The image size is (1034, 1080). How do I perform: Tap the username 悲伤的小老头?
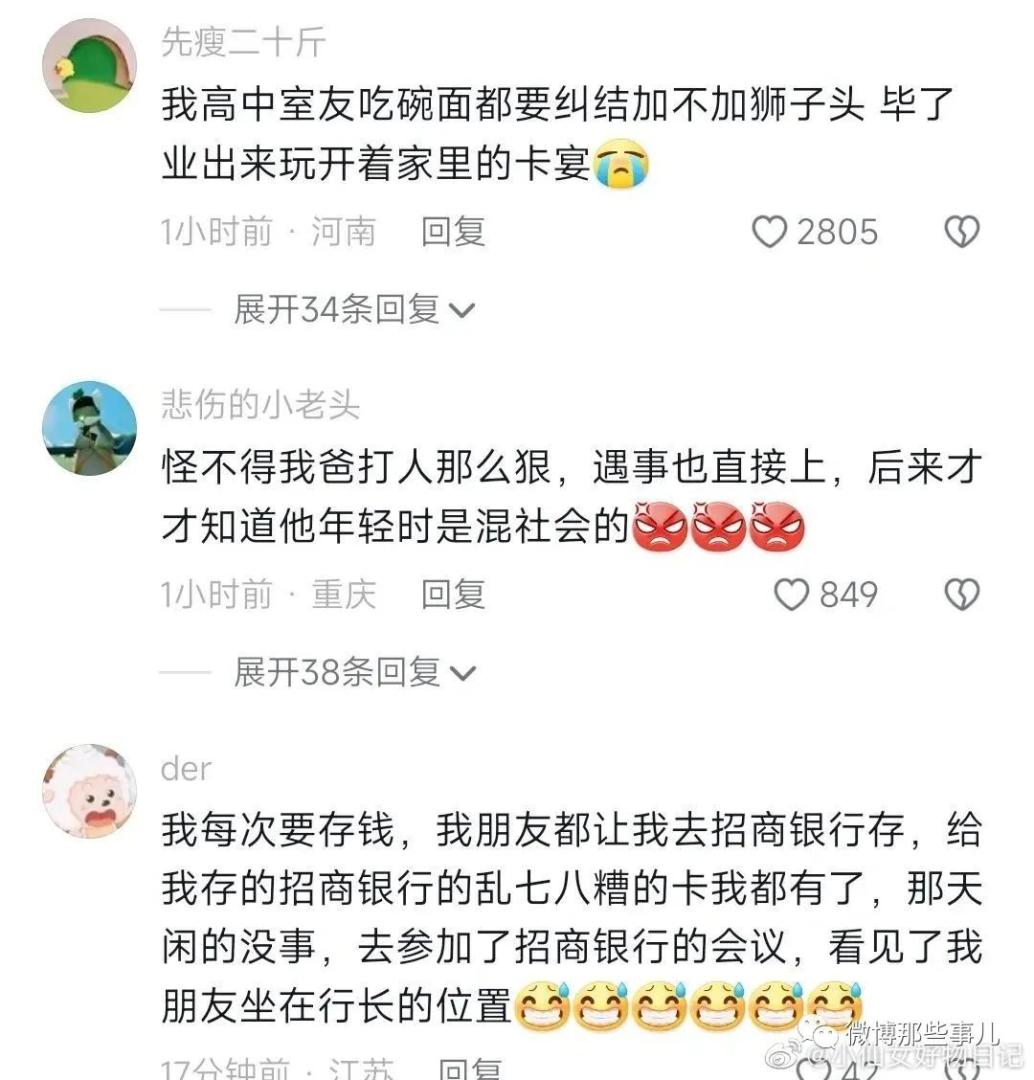260,405
